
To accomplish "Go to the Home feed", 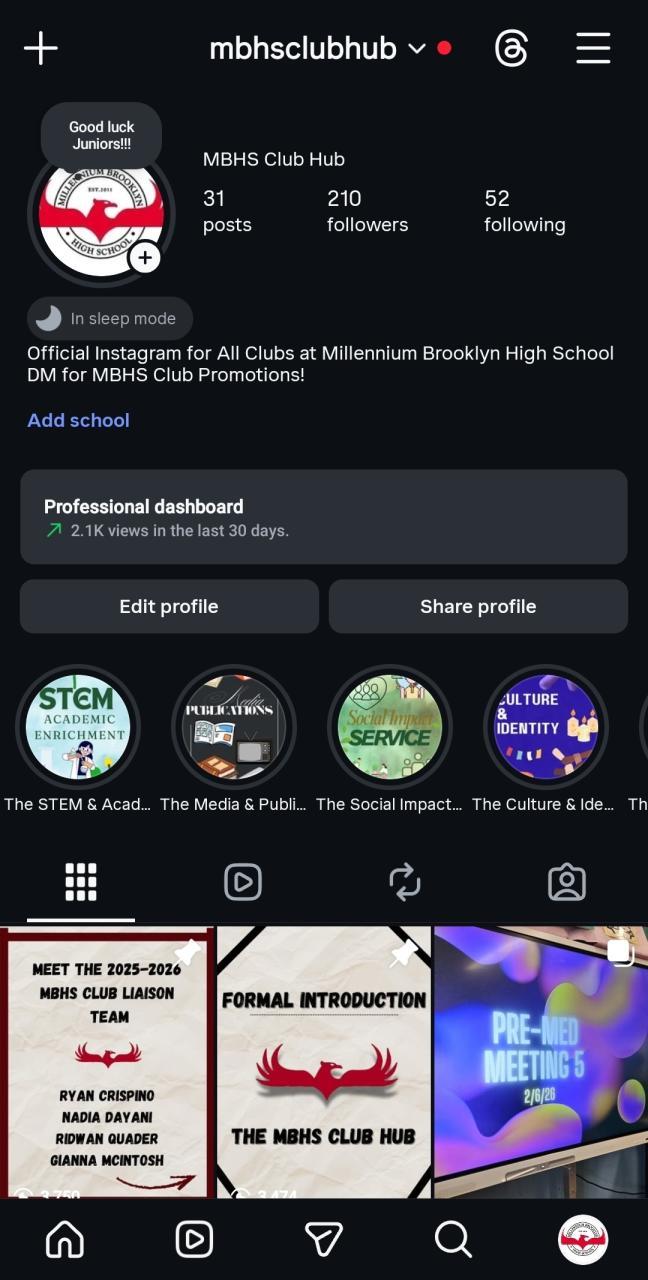I will pos(65,1240).
